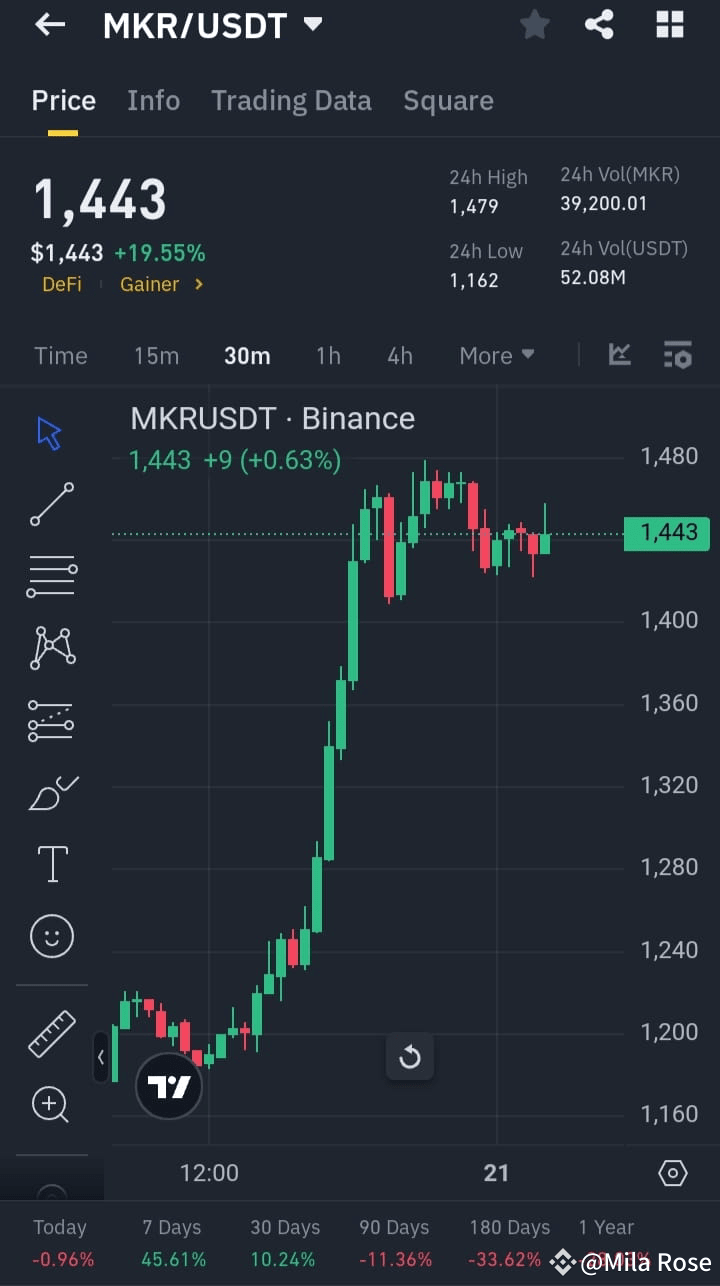The height and width of the screenshot is (1286, 720).
Task: Open the Info tab
Action: click(x=153, y=100)
